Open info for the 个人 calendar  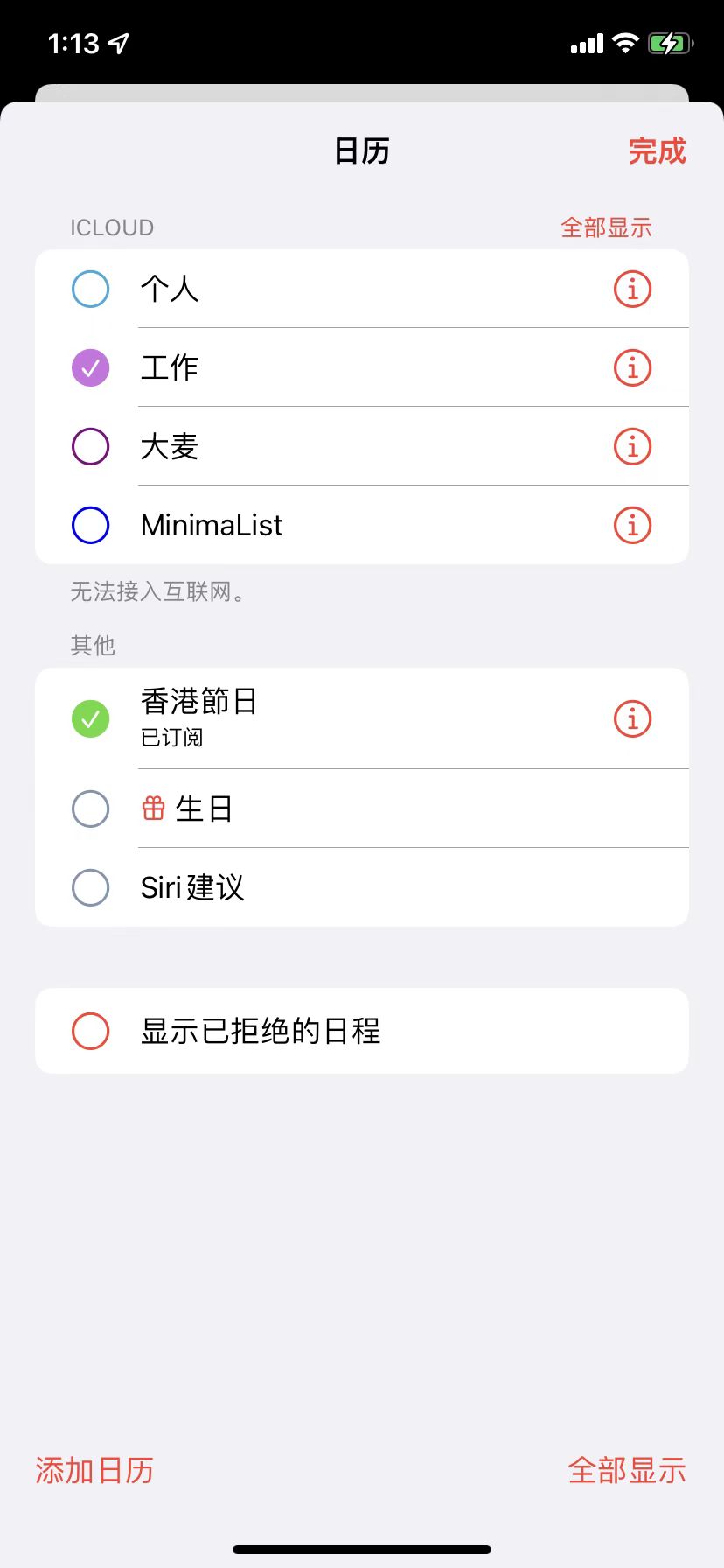632,289
